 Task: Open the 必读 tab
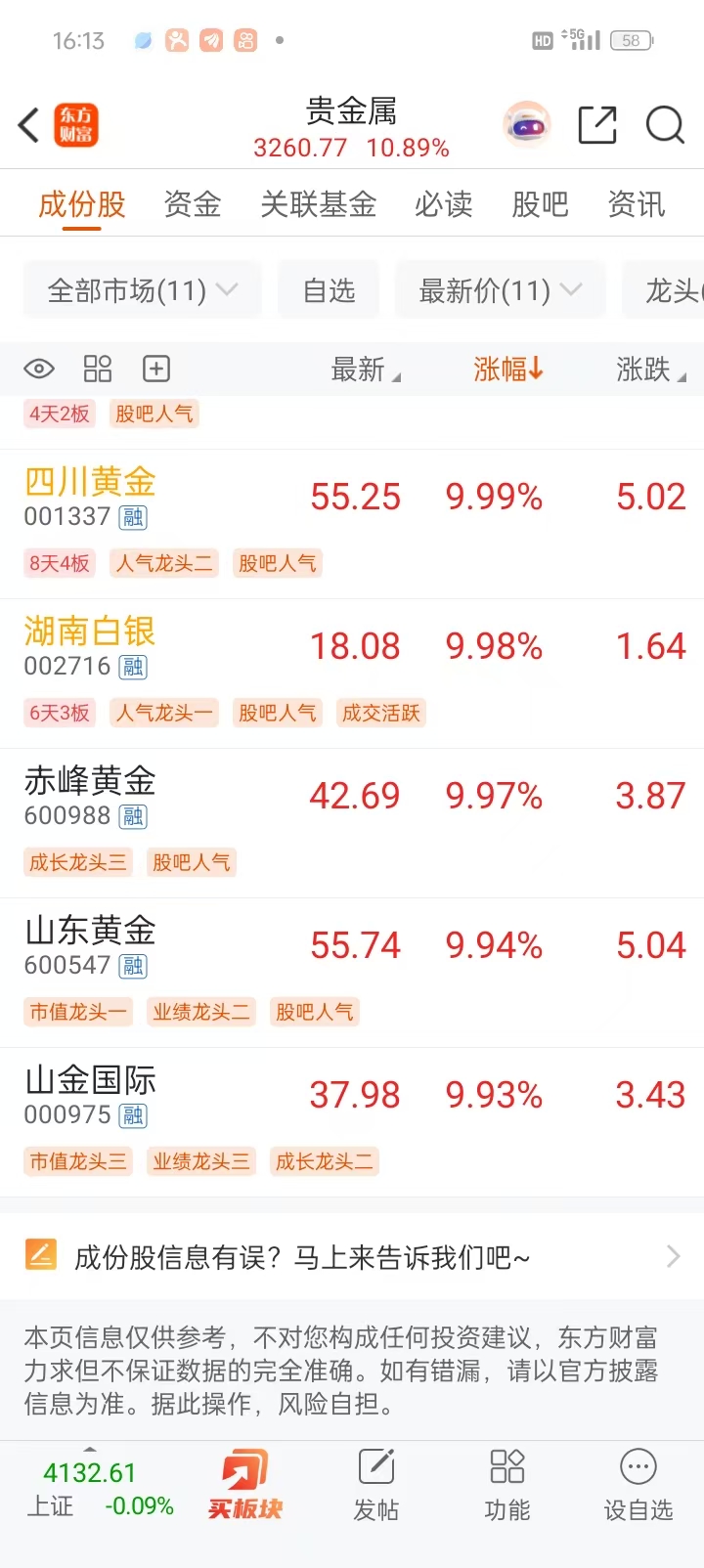coord(443,204)
